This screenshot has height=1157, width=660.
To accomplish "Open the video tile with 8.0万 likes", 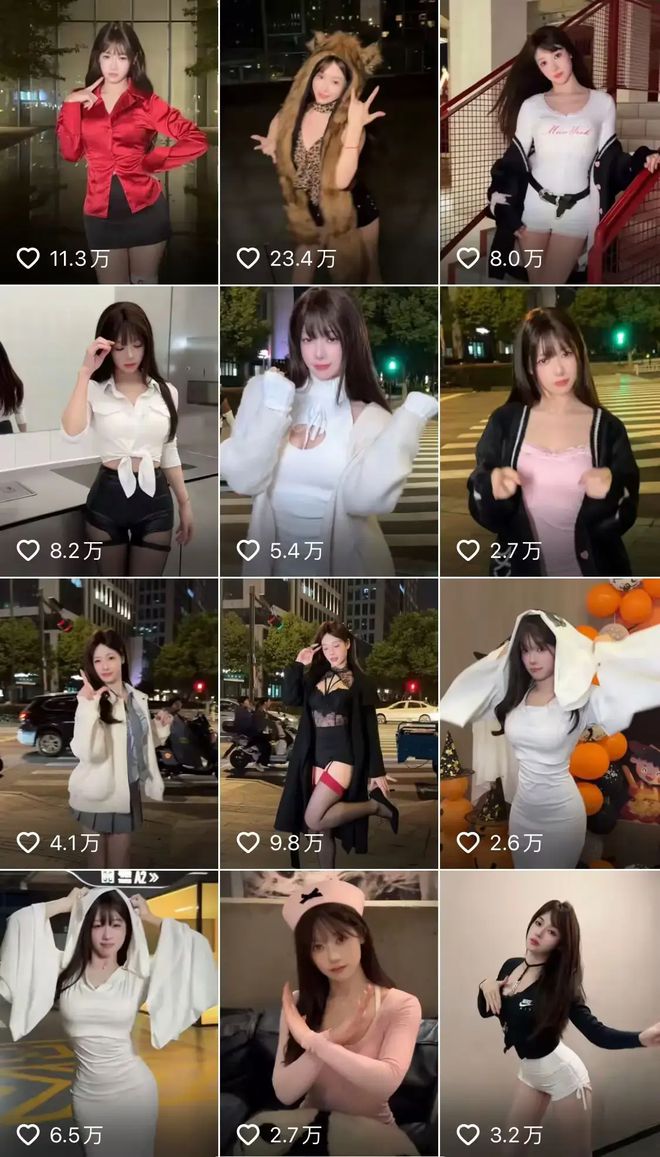I will coord(550,140).
